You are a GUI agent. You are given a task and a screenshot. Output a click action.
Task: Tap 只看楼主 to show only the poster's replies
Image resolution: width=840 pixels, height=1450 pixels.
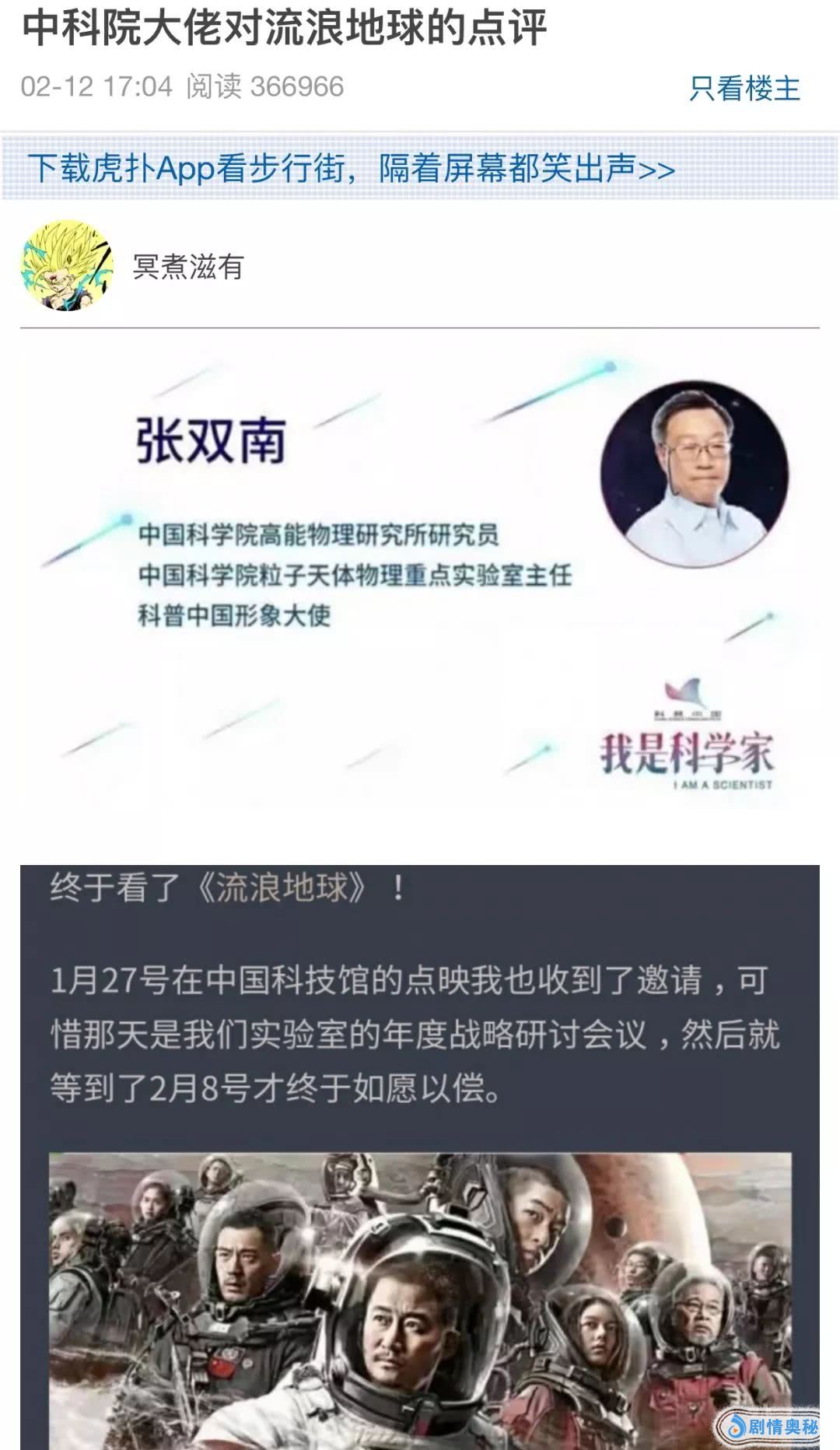pos(744,88)
